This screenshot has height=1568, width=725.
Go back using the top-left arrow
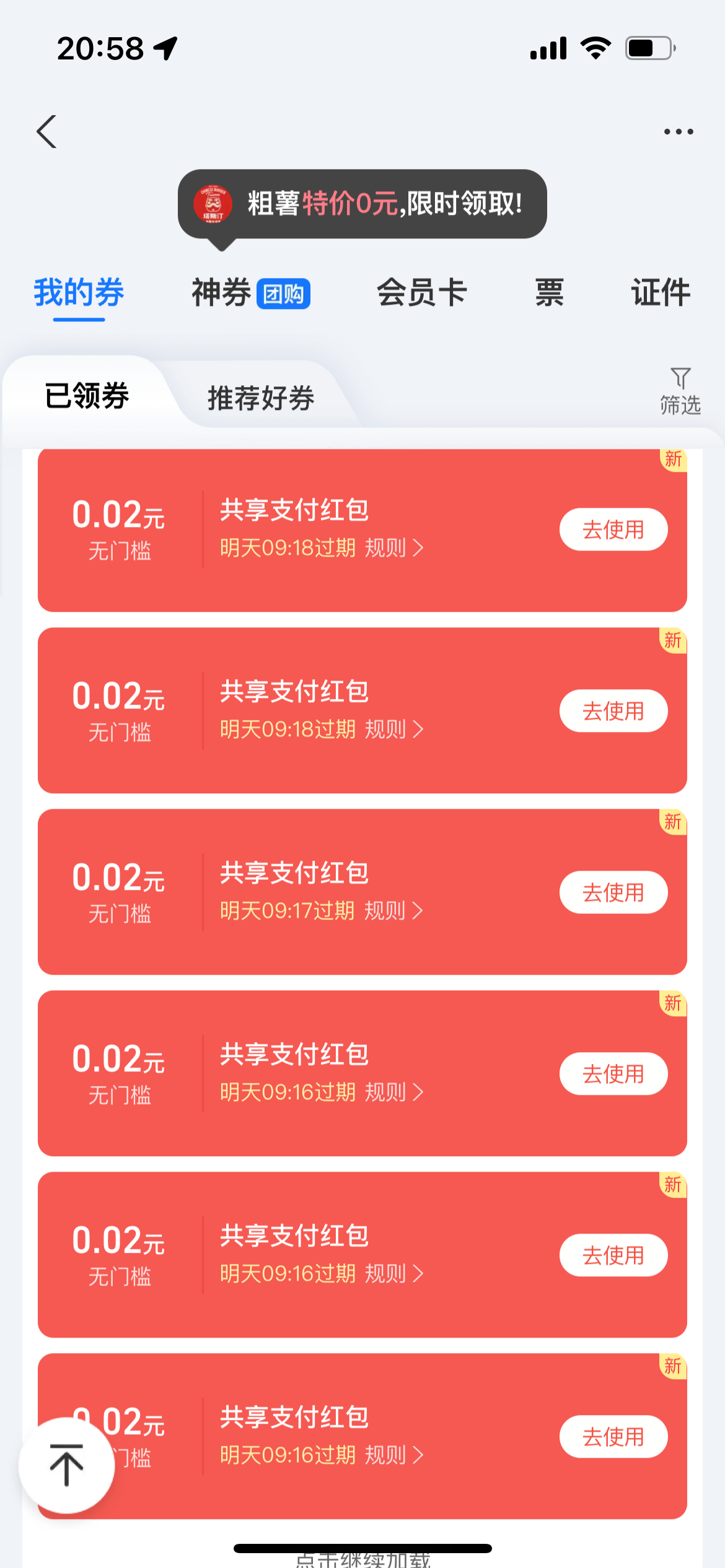click(47, 131)
